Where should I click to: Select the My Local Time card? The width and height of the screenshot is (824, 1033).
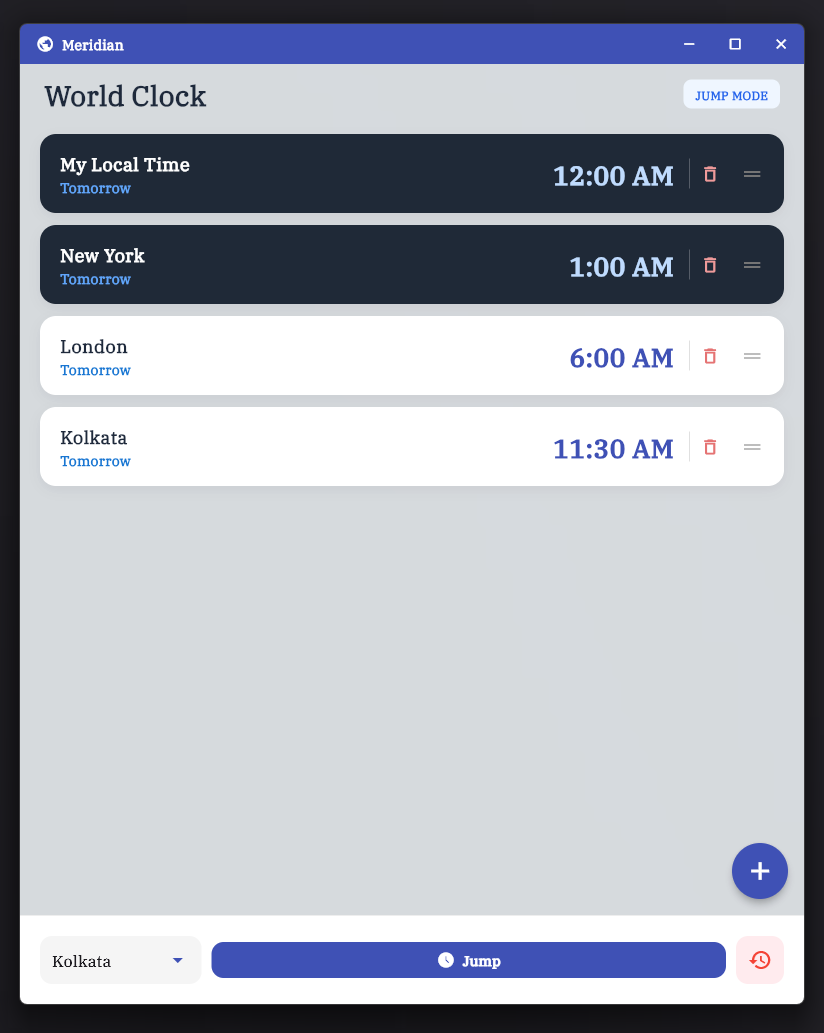(x=300, y=174)
